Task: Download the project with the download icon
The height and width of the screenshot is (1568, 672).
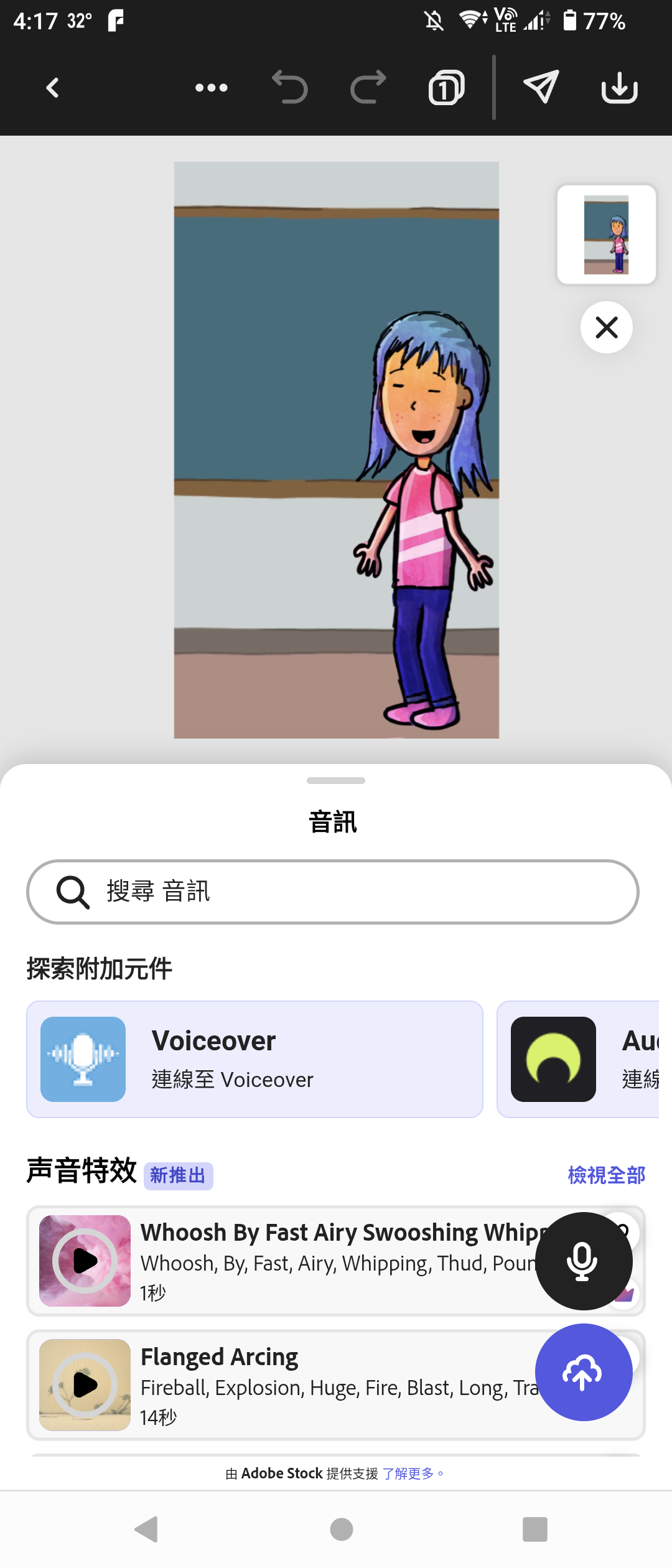Action: click(x=620, y=87)
